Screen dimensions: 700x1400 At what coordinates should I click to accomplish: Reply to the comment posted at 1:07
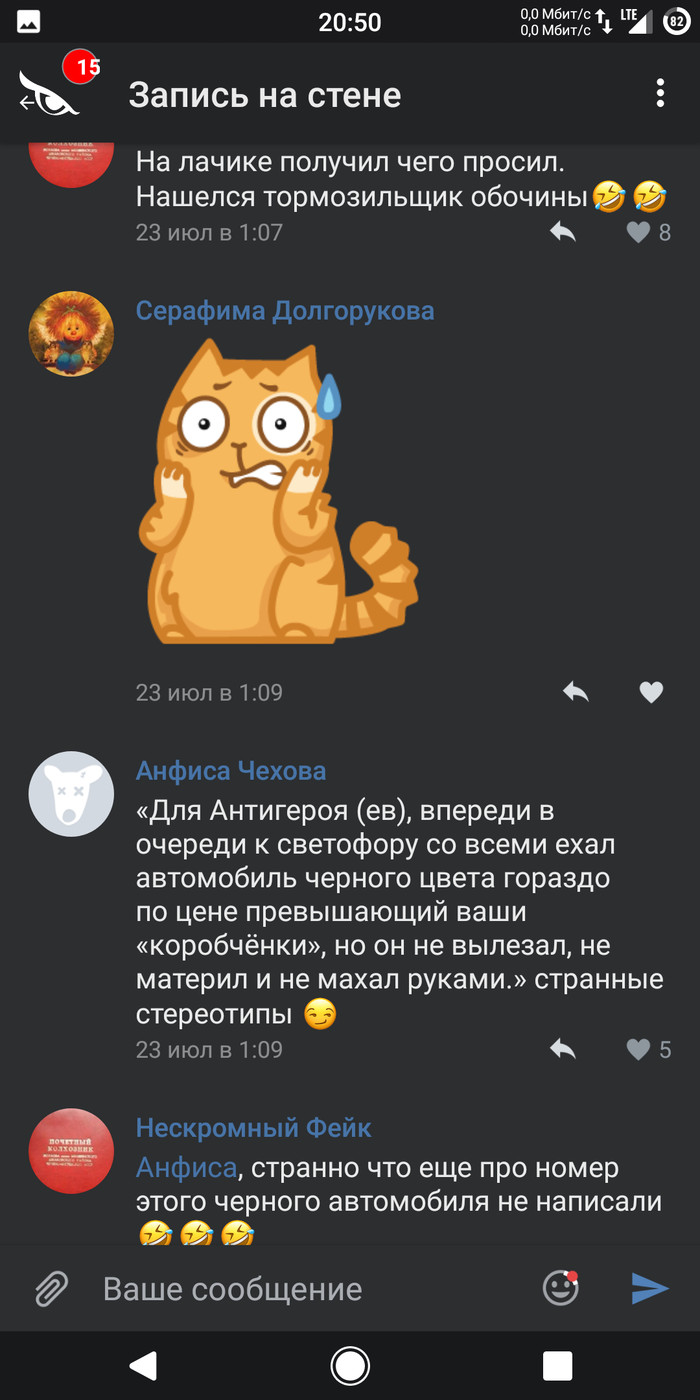[x=563, y=232]
